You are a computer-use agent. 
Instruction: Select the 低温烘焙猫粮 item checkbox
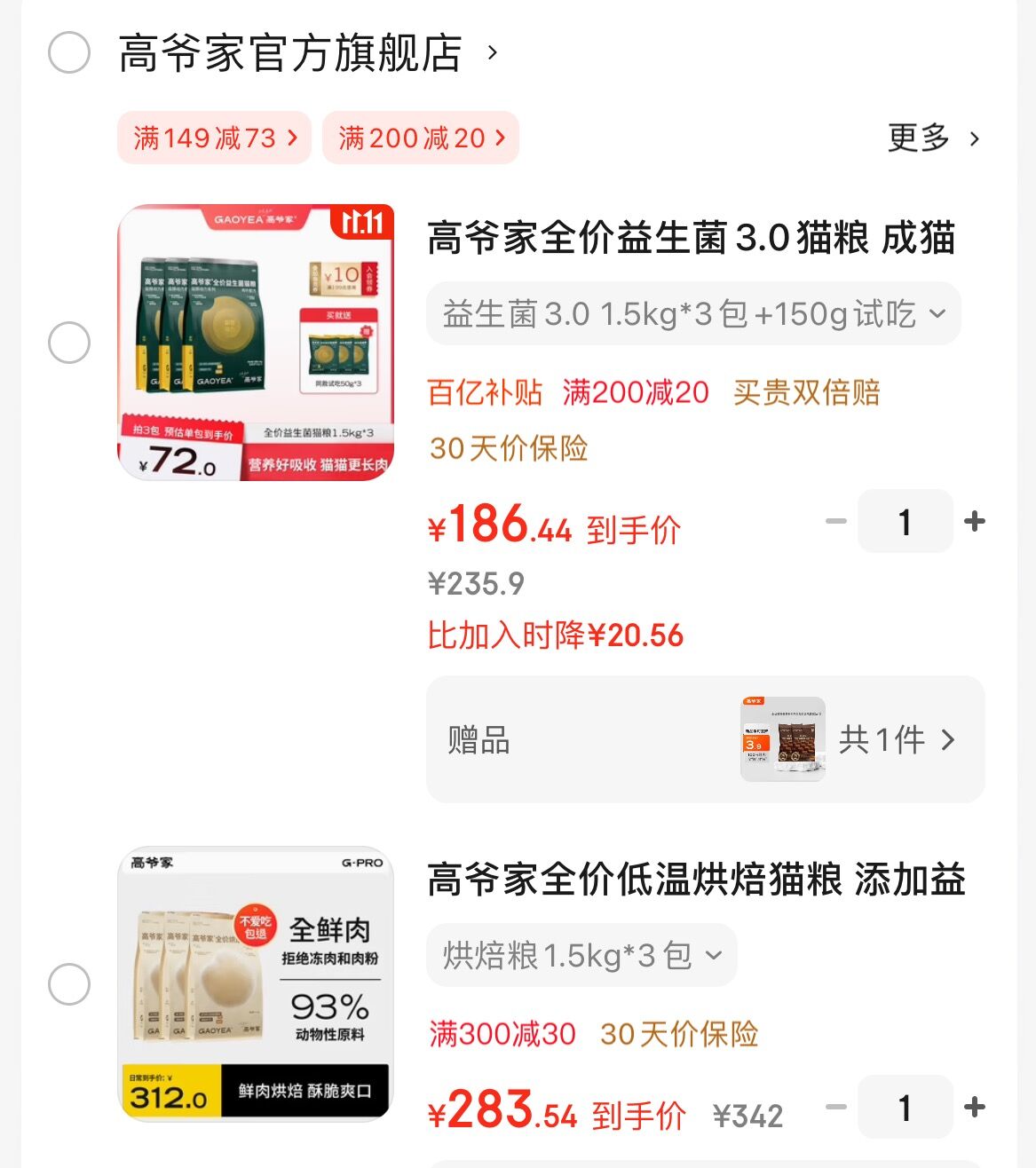[x=68, y=983]
